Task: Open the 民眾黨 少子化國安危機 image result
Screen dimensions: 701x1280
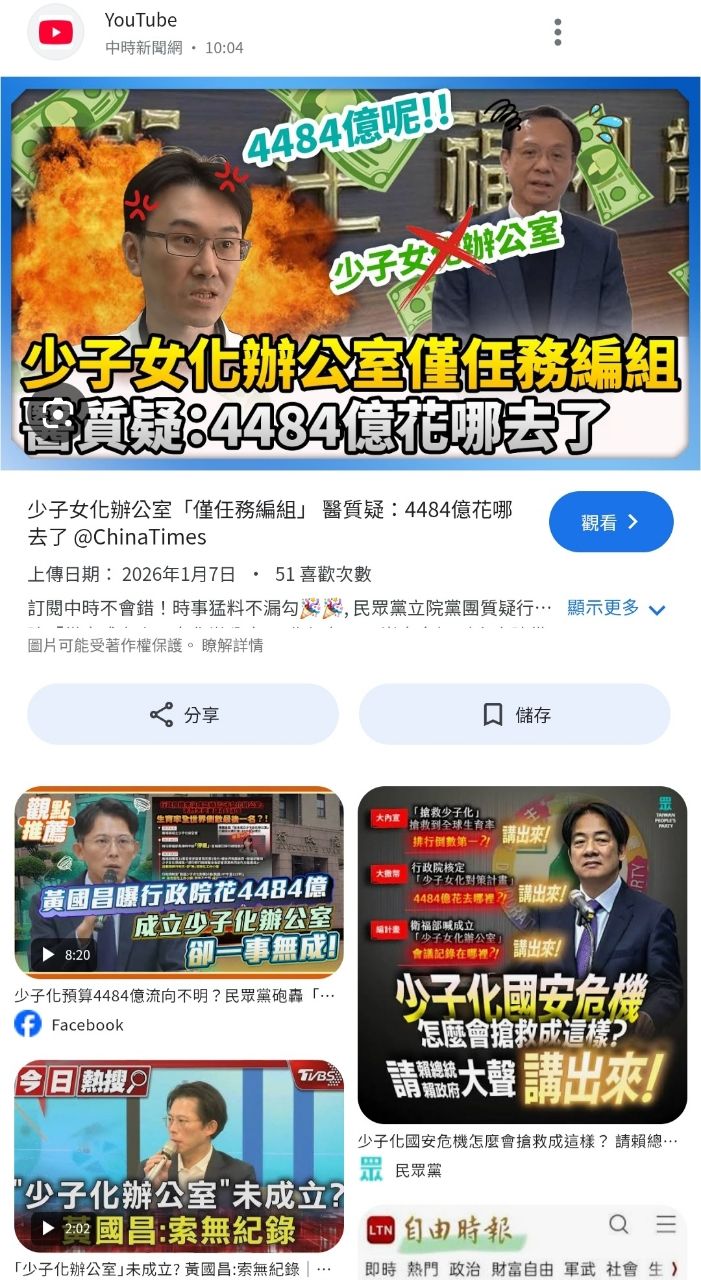Action: click(522, 954)
